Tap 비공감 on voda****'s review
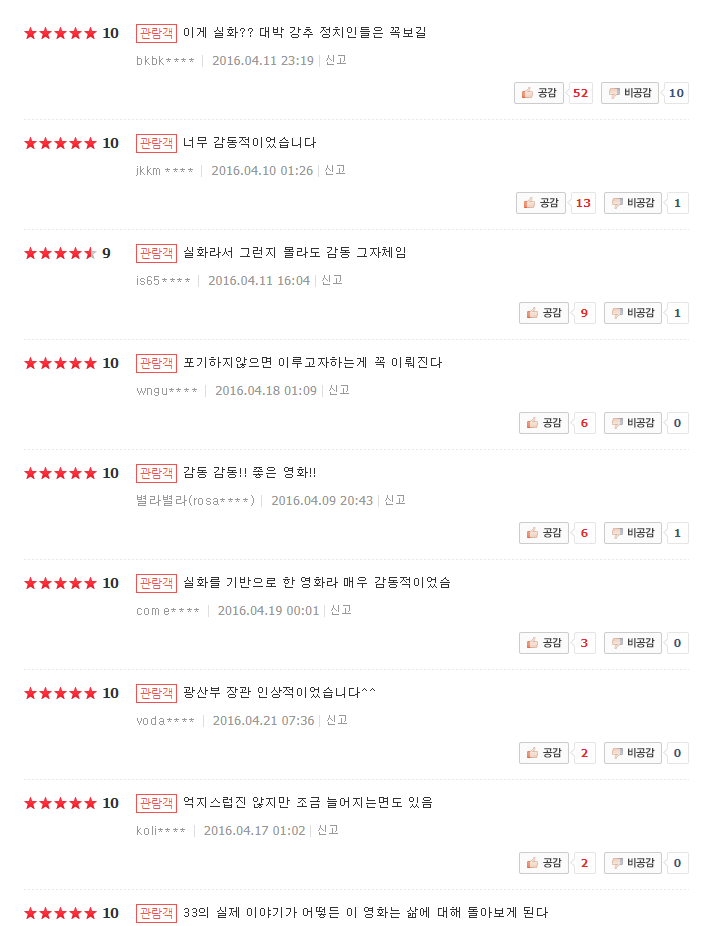This screenshot has height=926, width=715. 632,753
